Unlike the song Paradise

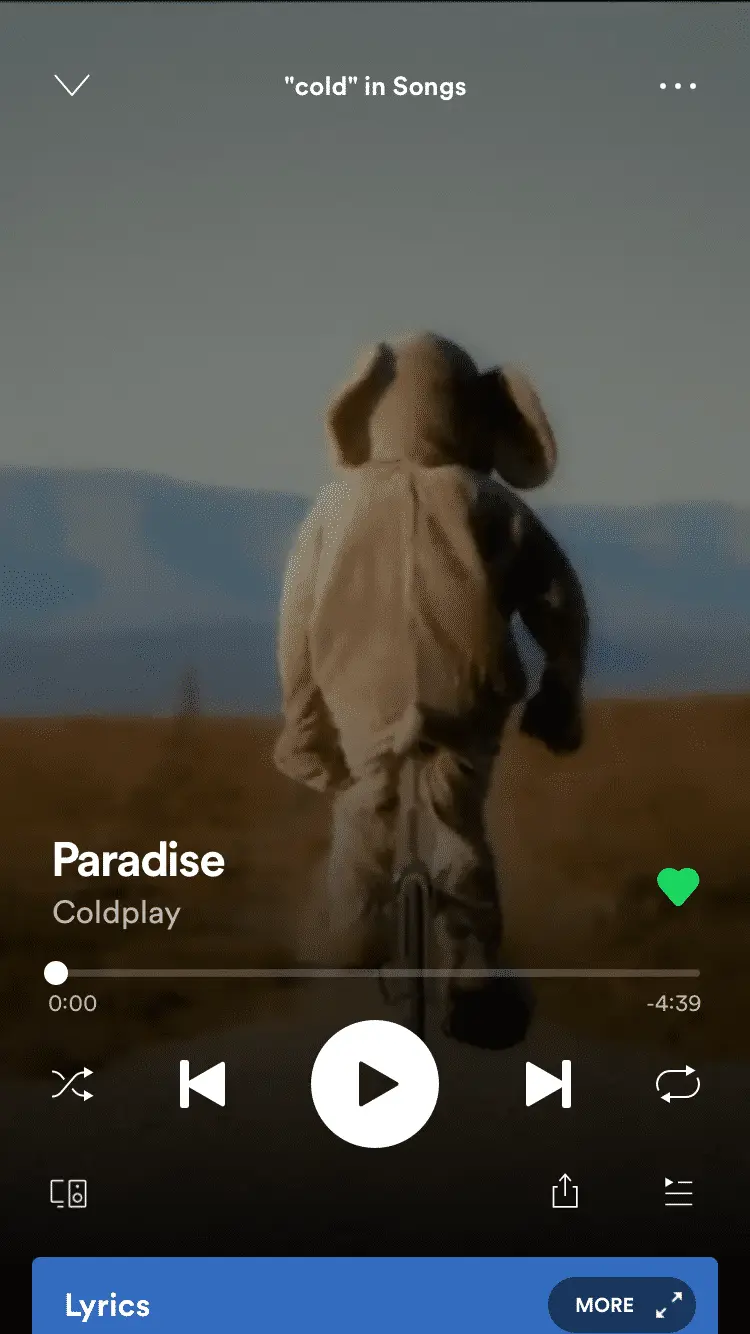tap(678, 887)
